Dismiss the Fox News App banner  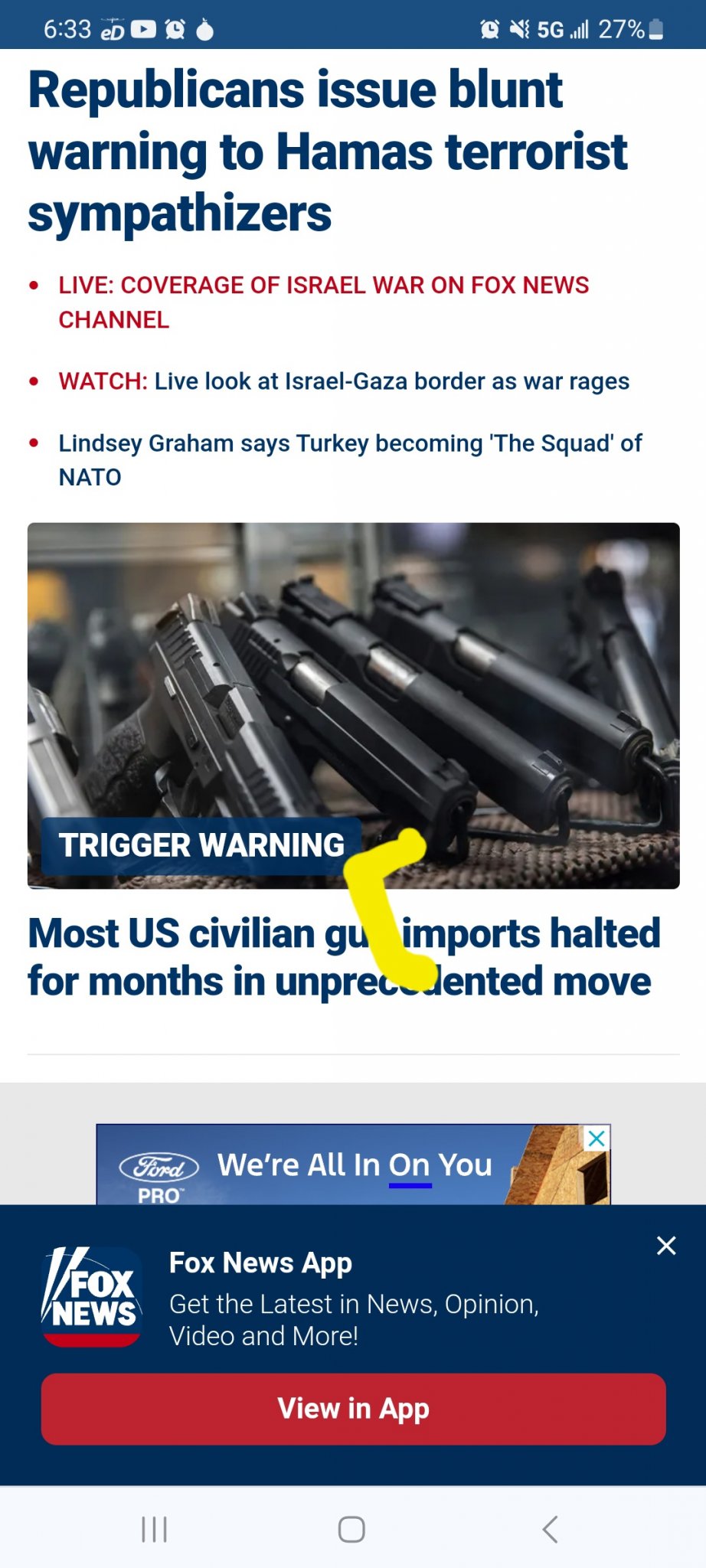pos(666,1246)
